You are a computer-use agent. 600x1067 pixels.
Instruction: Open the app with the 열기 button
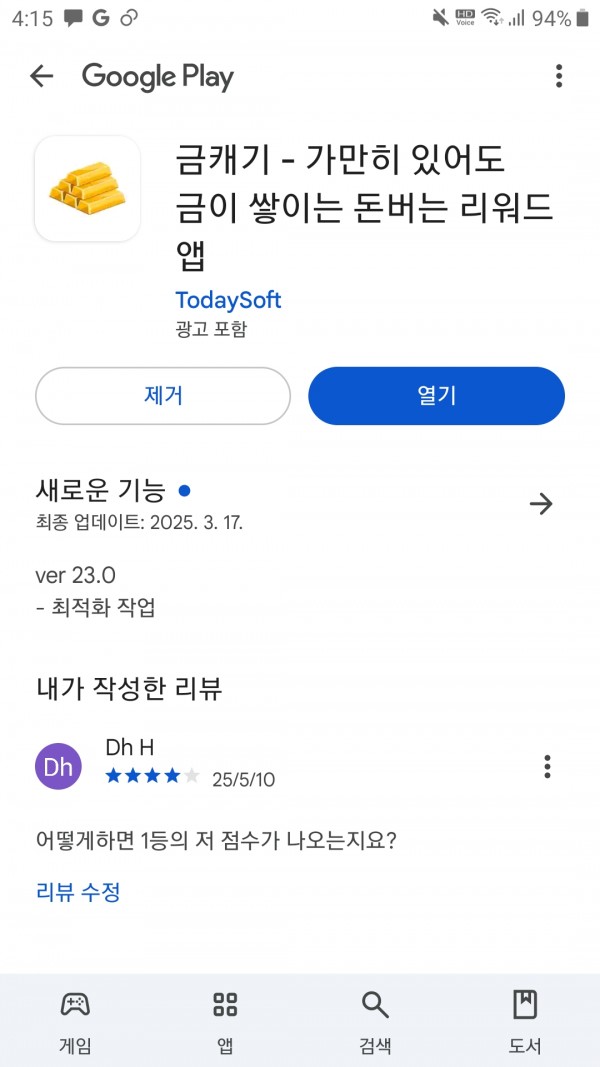pos(437,396)
